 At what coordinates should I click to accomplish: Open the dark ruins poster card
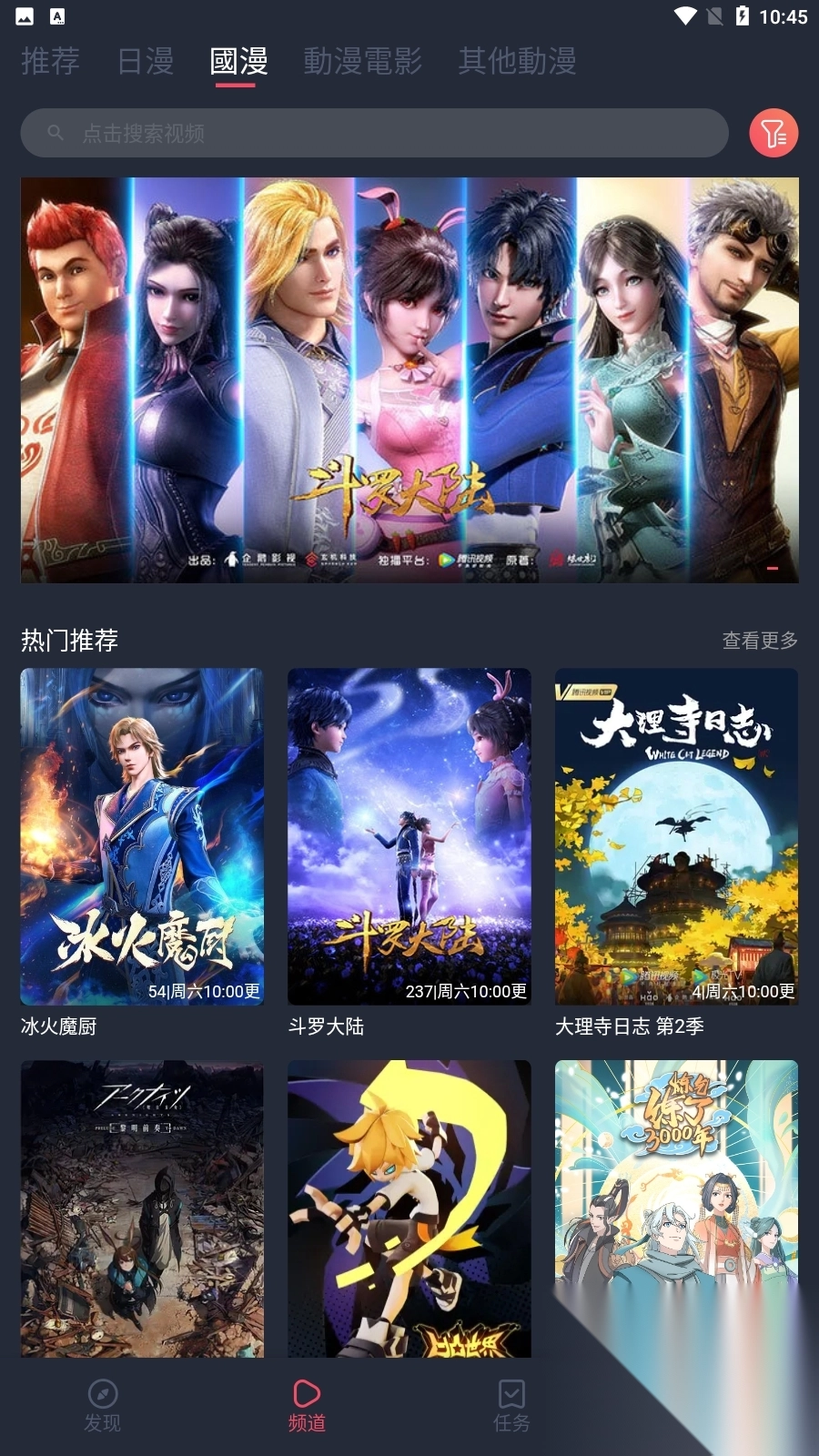point(142,1208)
